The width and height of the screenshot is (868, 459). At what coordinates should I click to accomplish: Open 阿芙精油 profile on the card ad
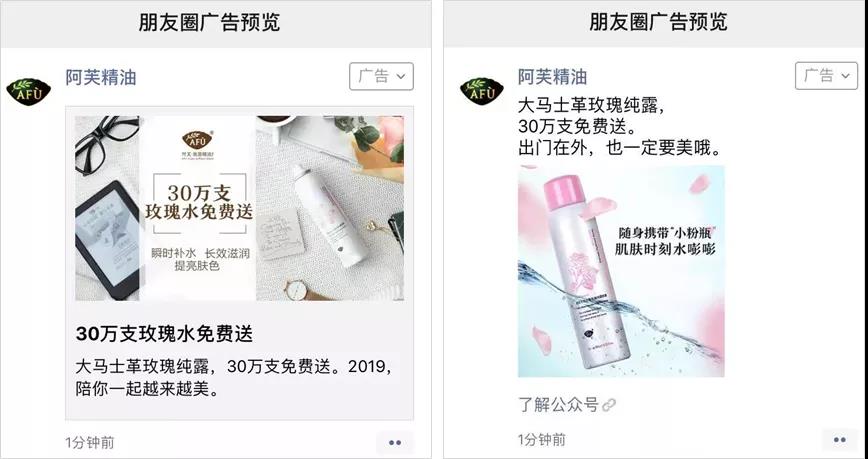(101, 77)
